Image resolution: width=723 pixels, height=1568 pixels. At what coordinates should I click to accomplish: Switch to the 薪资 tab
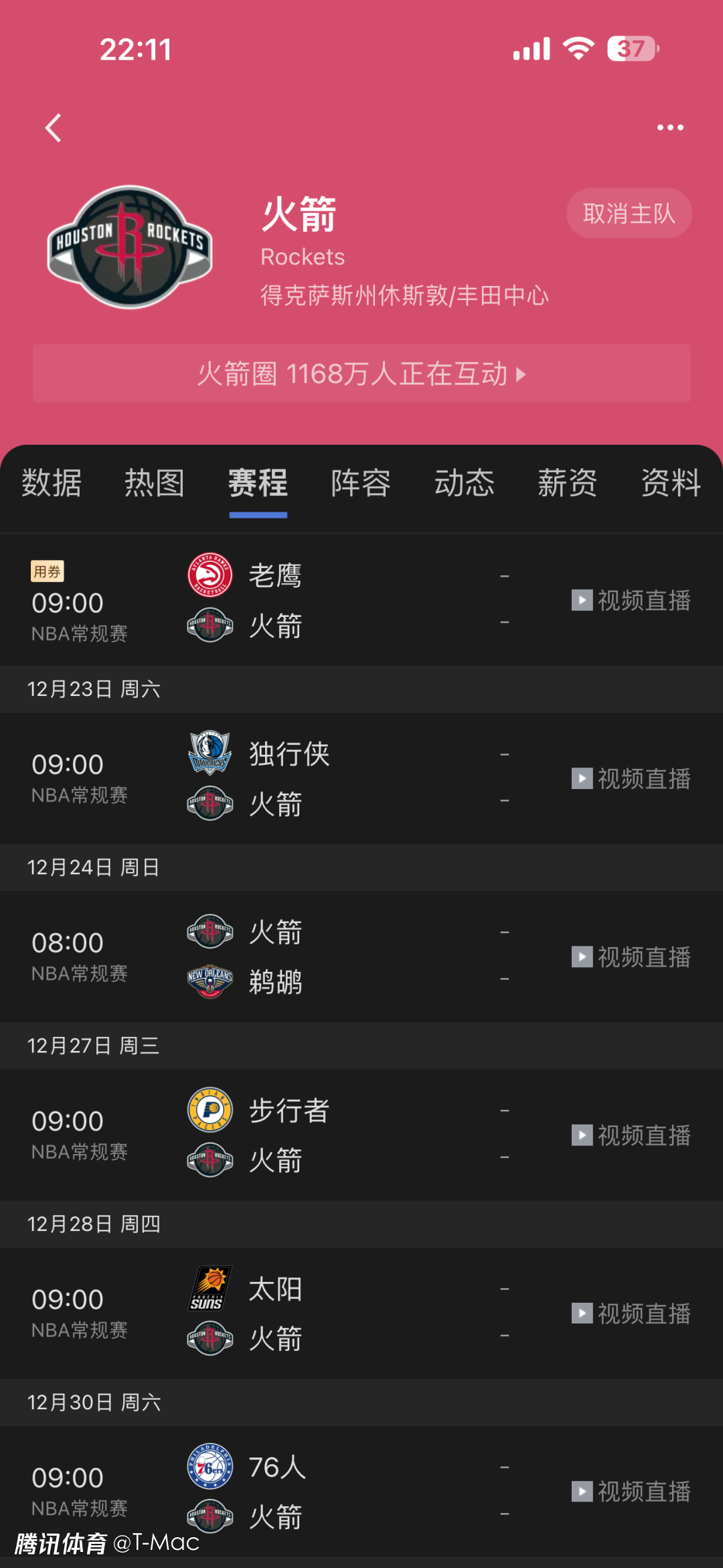tap(567, 483)
